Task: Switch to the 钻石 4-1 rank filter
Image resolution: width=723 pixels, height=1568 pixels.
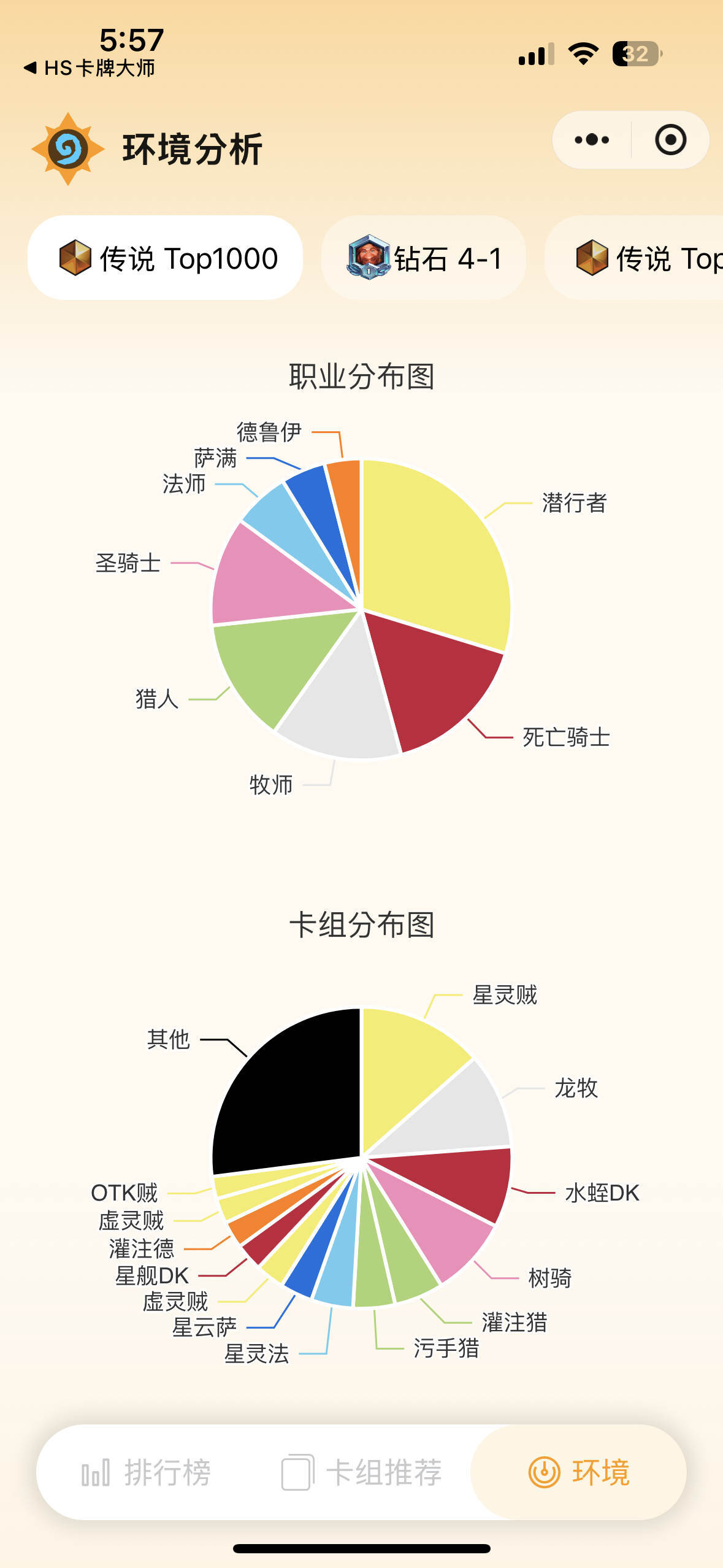Action: (x=424, y=258)
